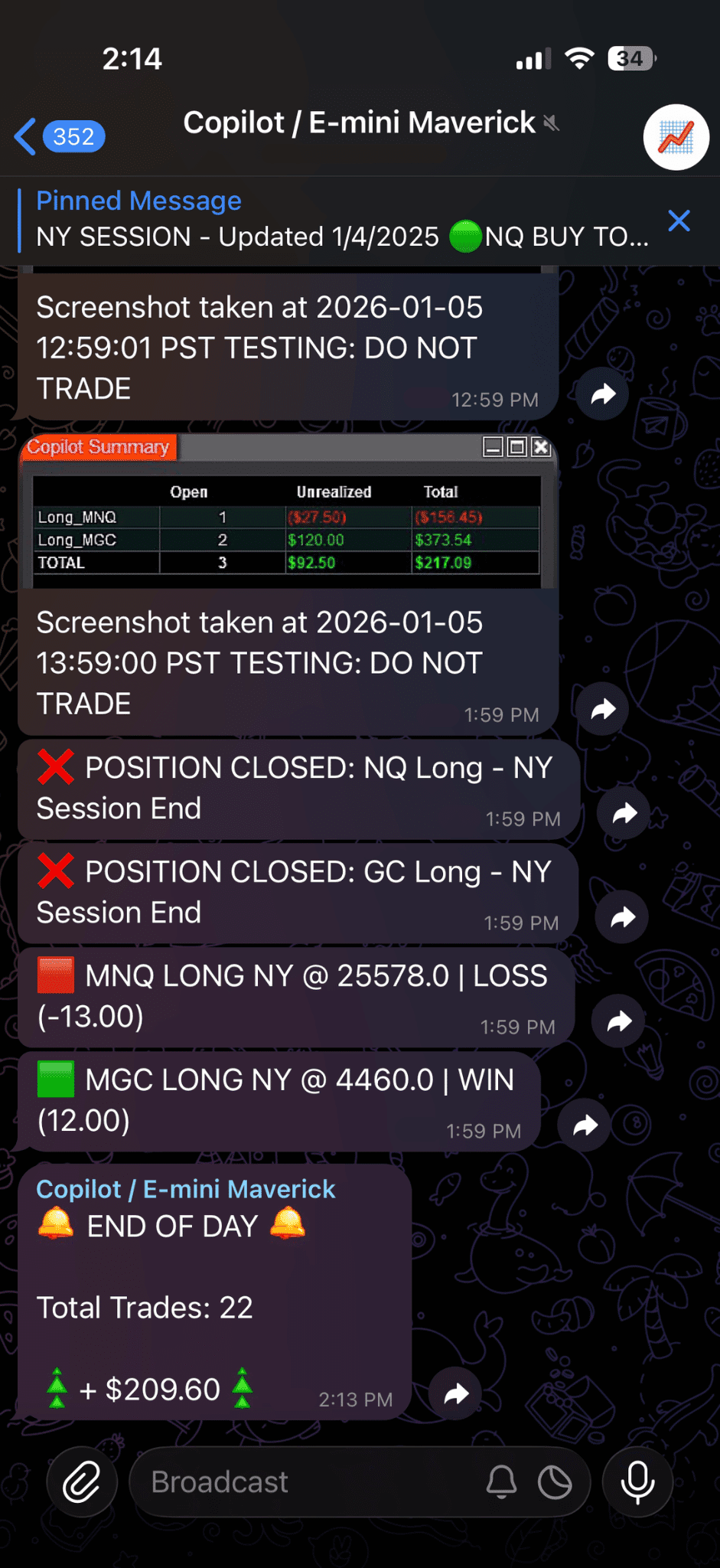Forward the GC POSITION CLOSED message
This screenshot has height=1568, width=720.
(621, 917)
